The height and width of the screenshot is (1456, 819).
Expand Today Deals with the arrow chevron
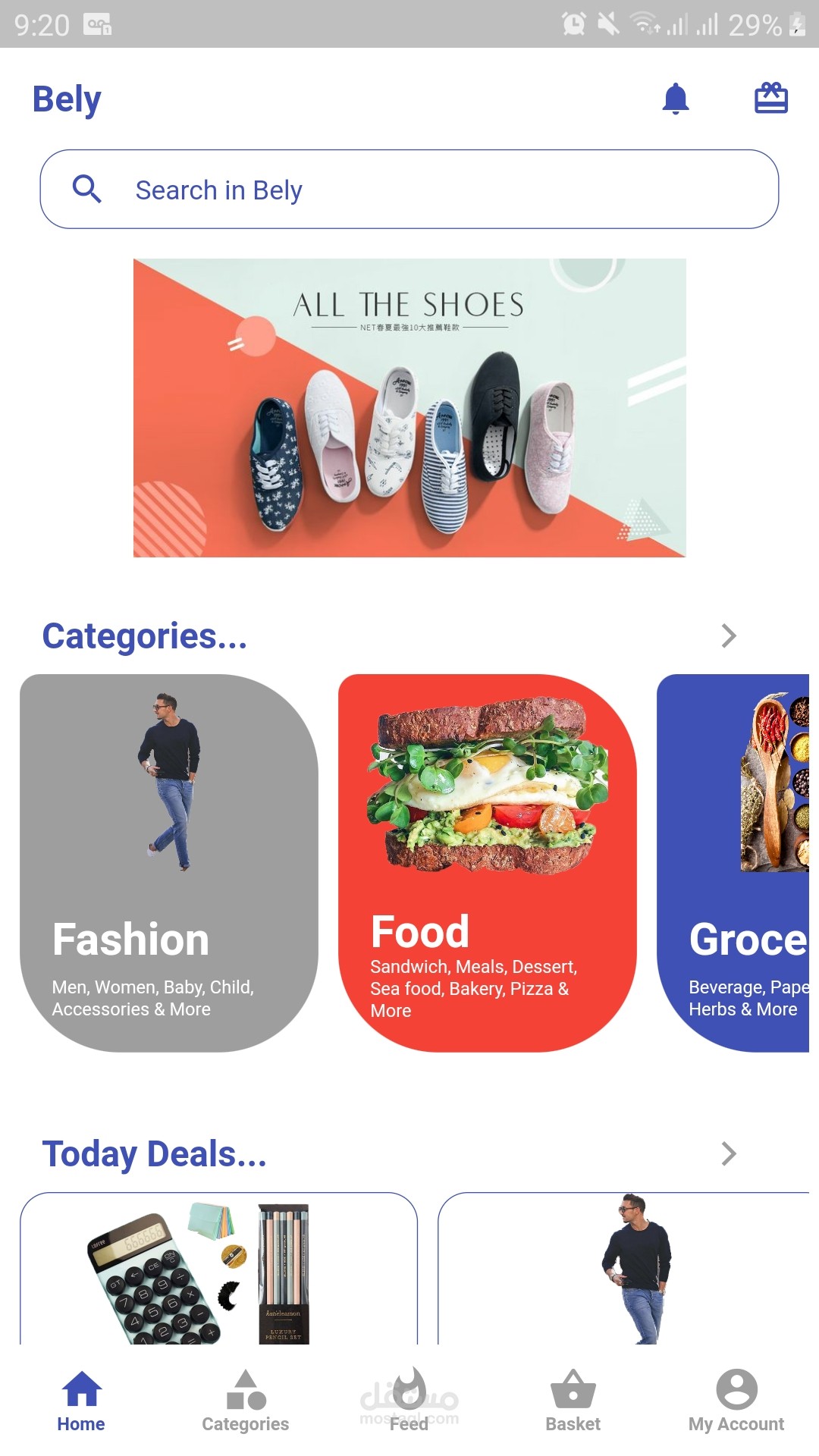[x=727, y=1153]
